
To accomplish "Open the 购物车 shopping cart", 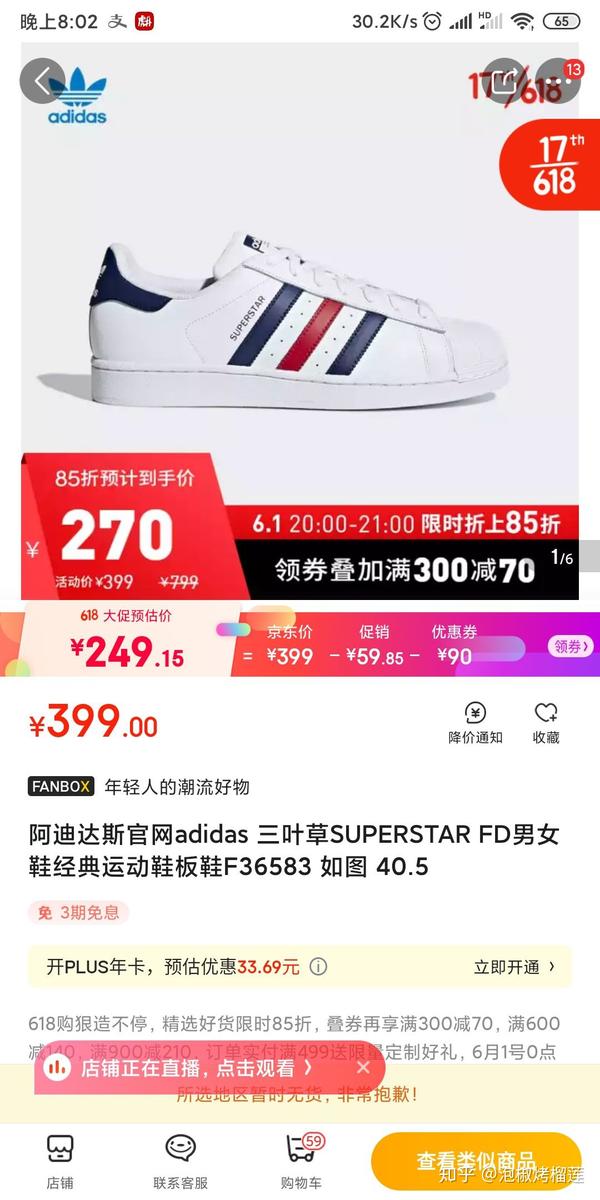I will pos(300,1161).
